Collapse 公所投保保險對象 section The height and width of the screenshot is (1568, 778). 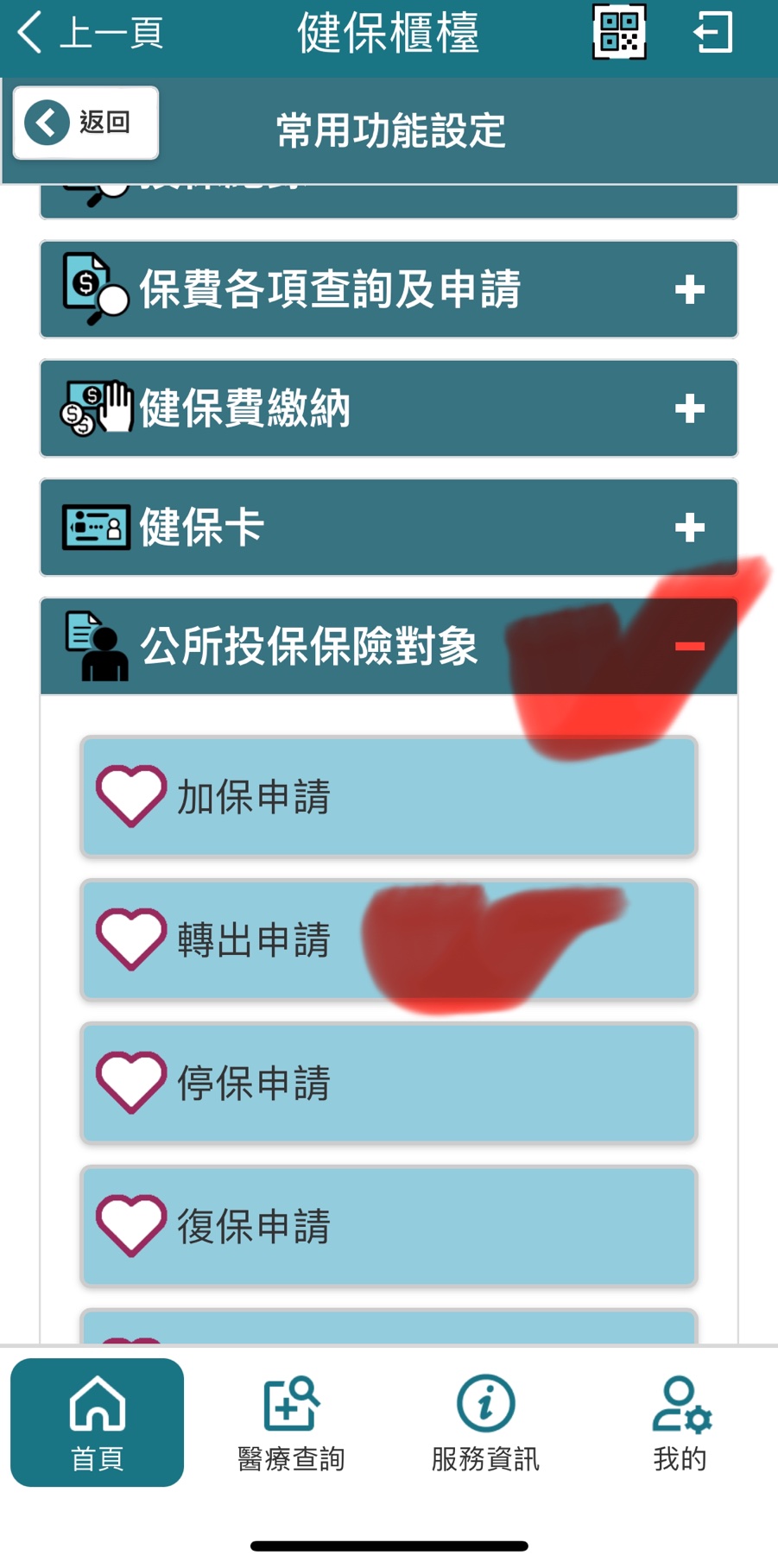(x=689, y=646)
